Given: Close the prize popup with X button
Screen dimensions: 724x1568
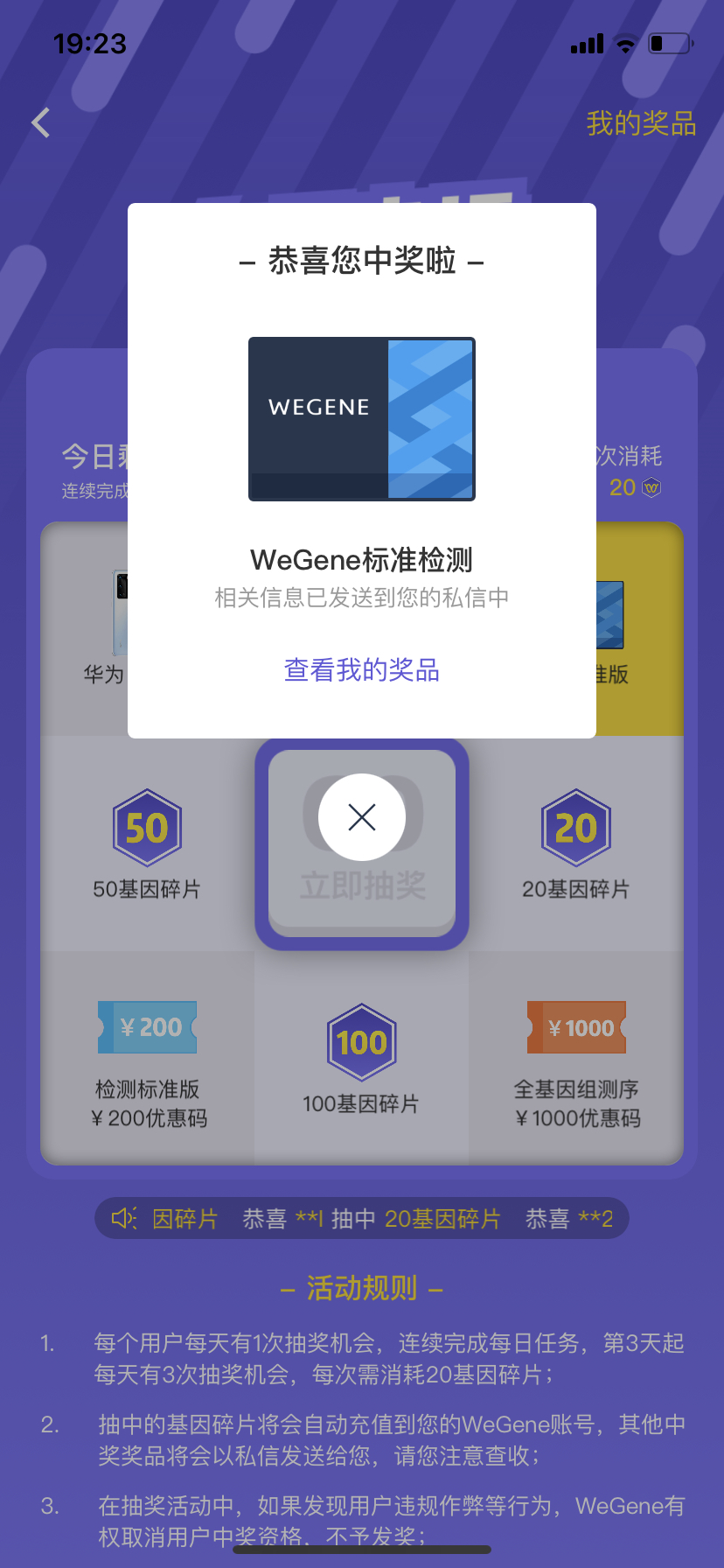Looking at the screenshot, I should 361,817.
